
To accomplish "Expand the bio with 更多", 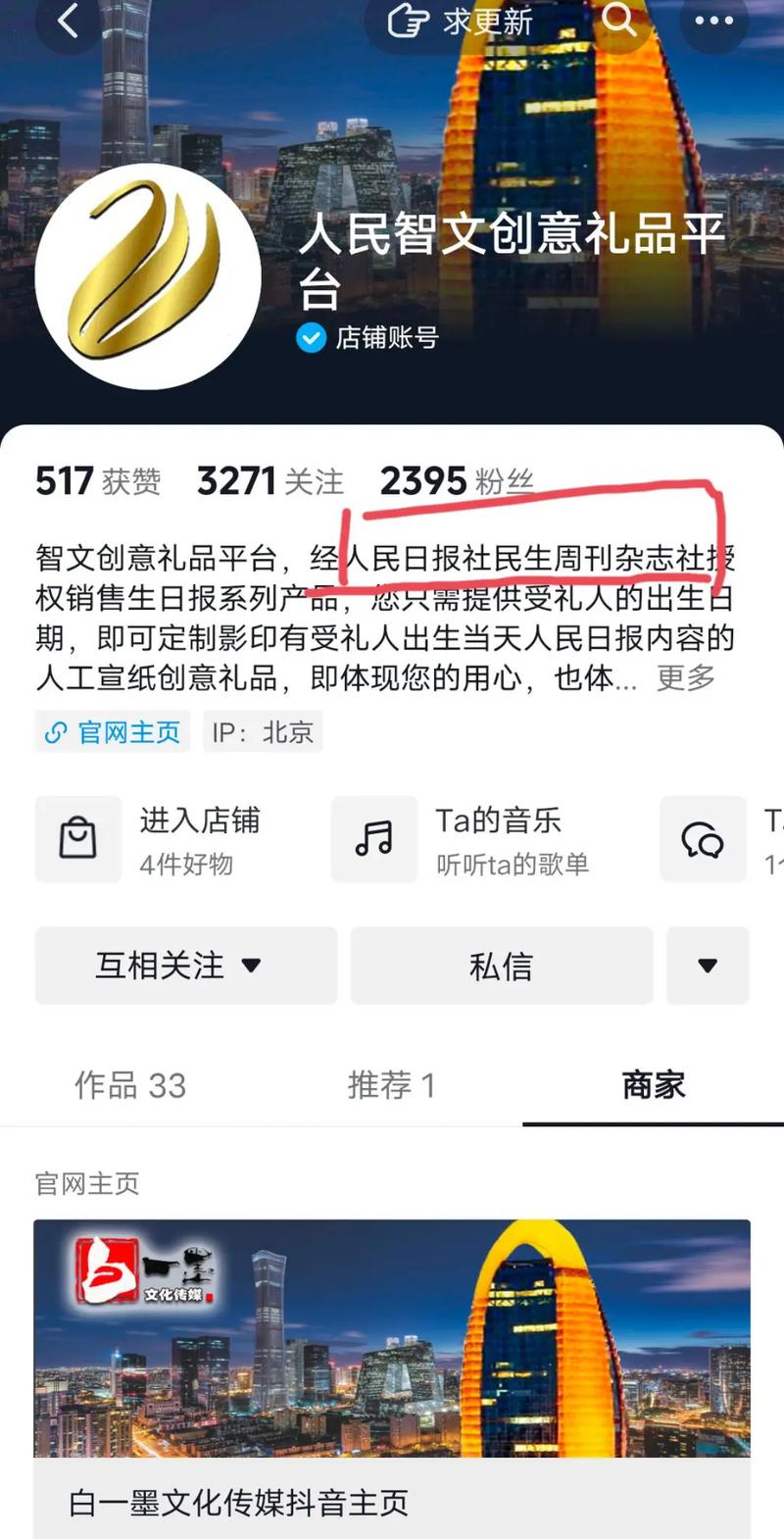I will (686, 677).
